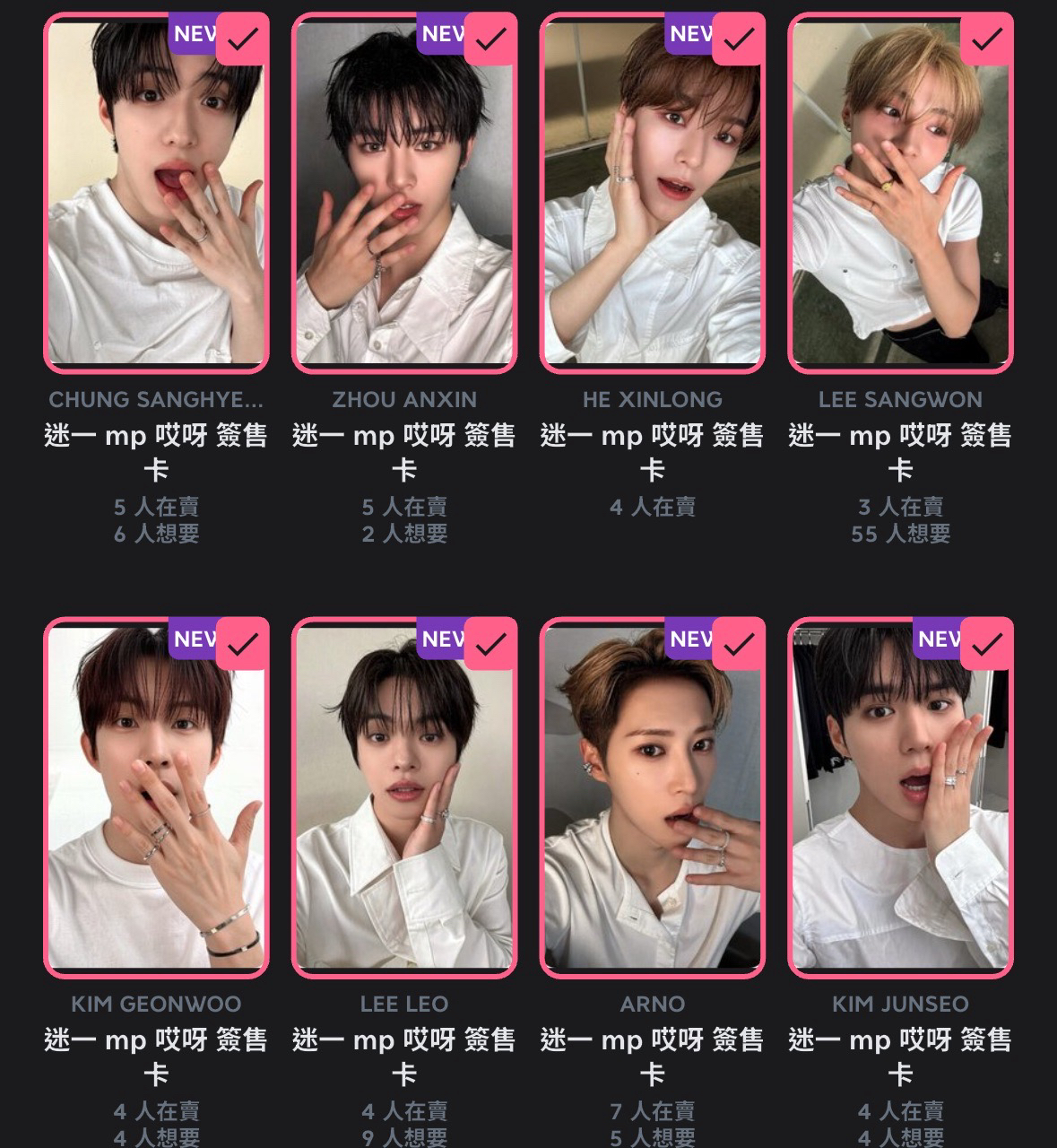Deselect the LEE LEO card checkbox
This screenshot has width=1057, height=1148.
coord(491,643)
